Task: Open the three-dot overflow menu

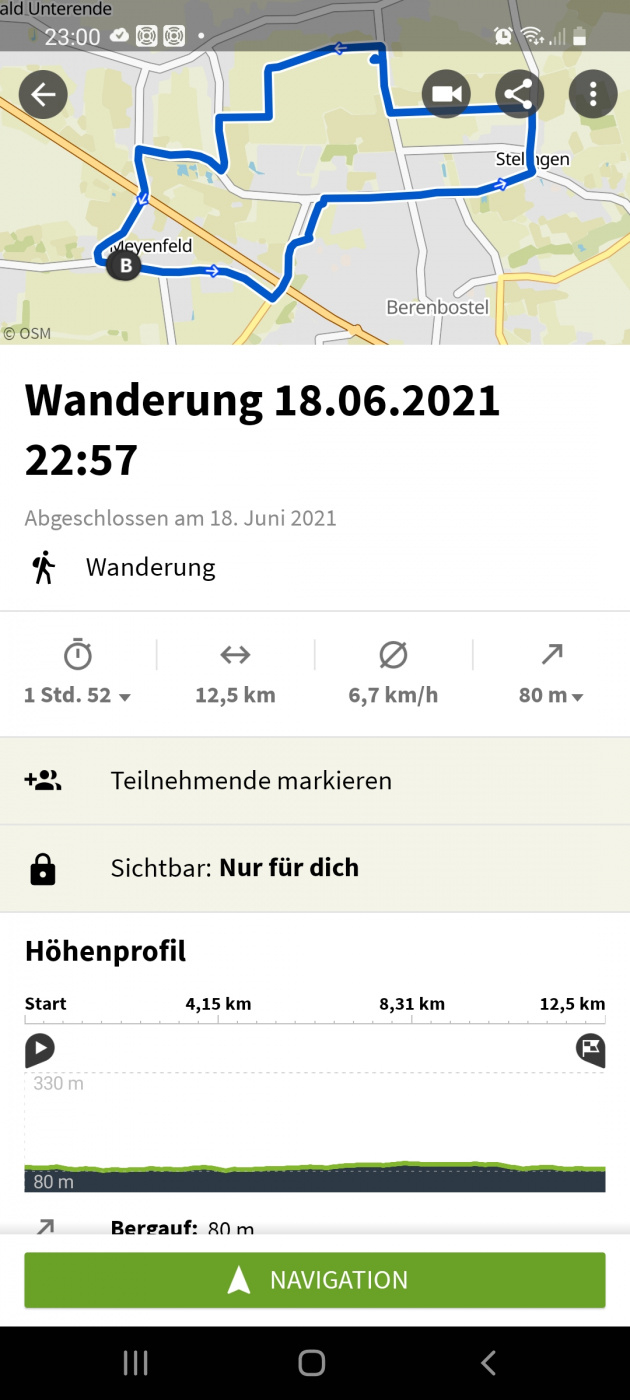Action: [593, 95]
